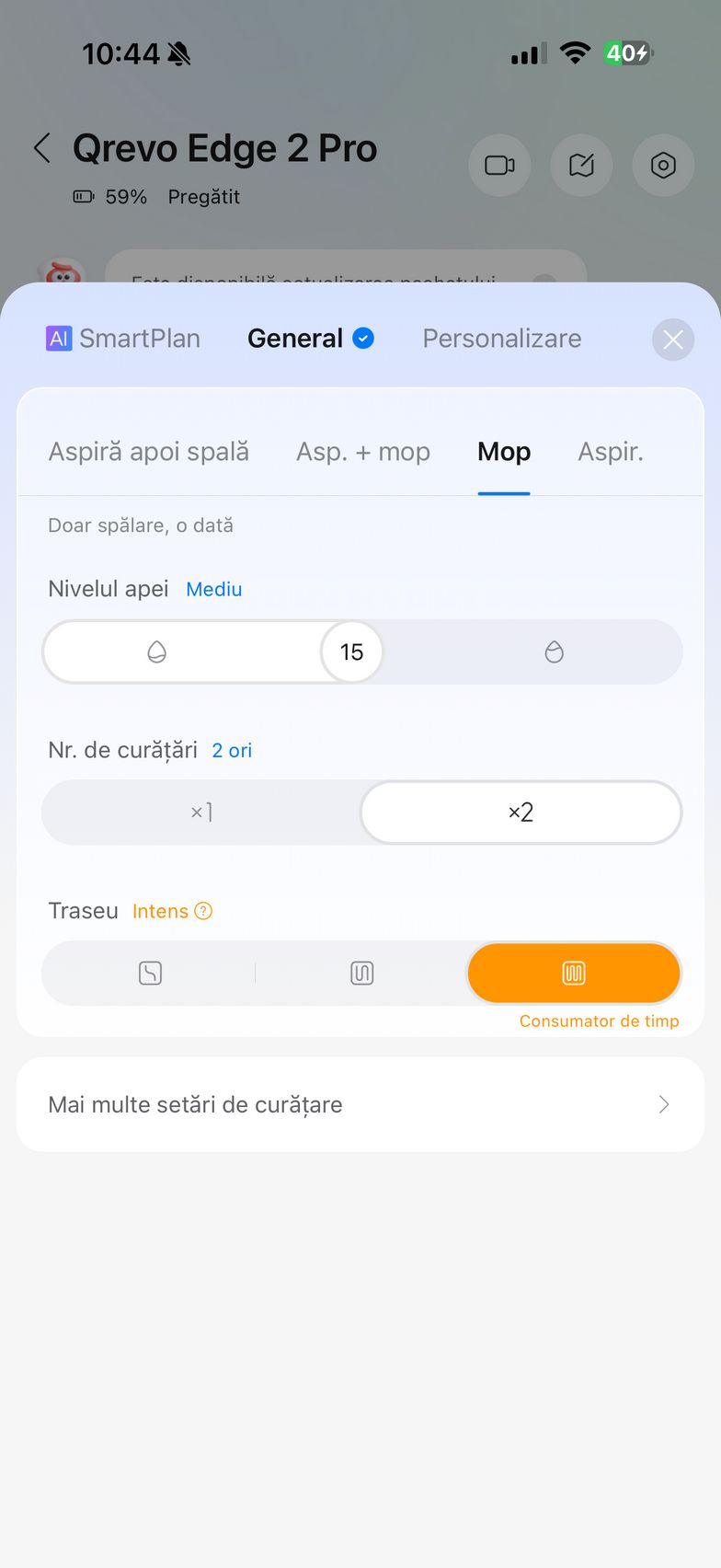Choose the Aspiră apoi spală mode
Image resolution: width=721 pixels, height=1568 pixels.
148,452
